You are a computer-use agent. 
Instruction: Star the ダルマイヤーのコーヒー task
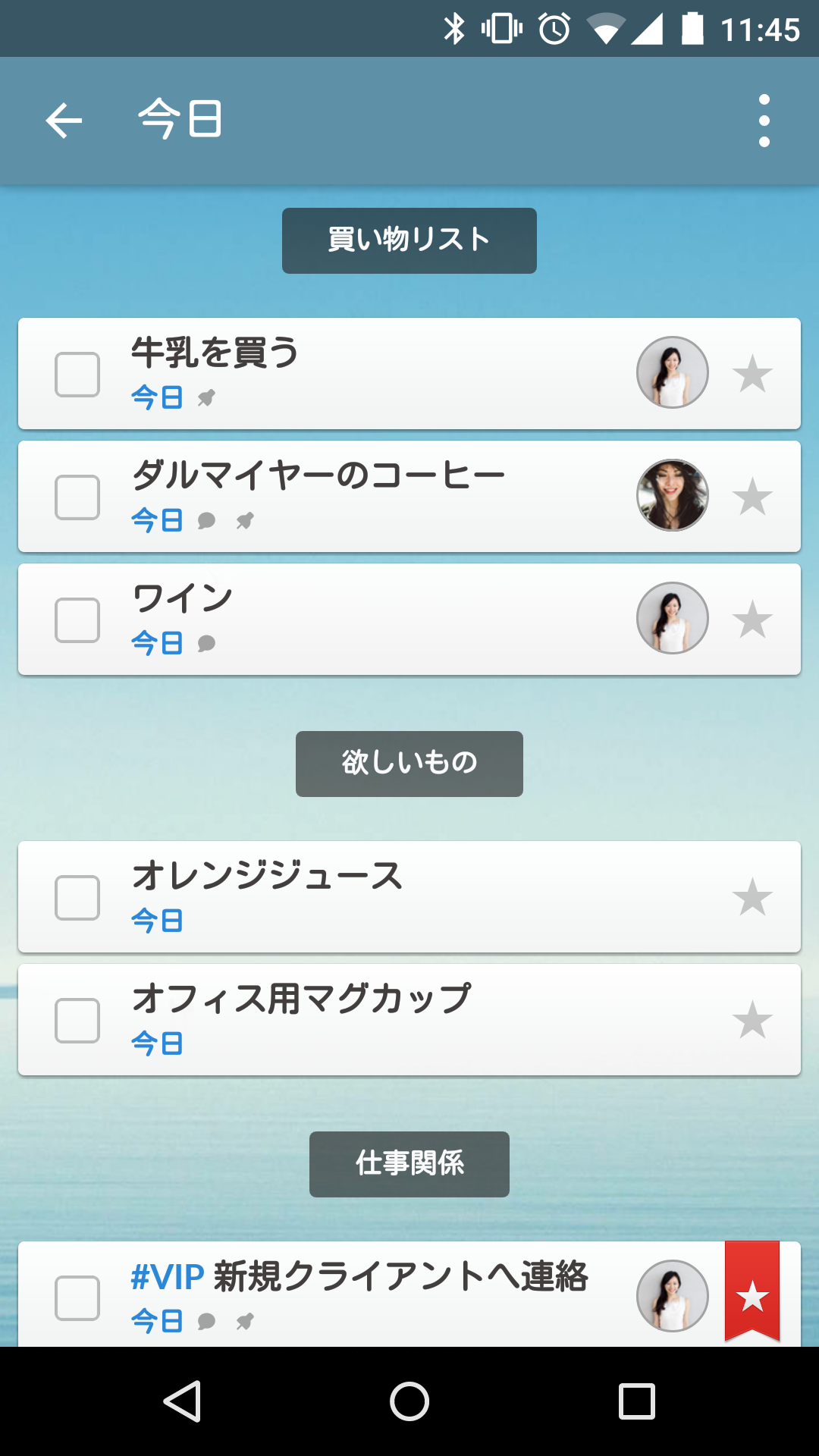(752, 497)
